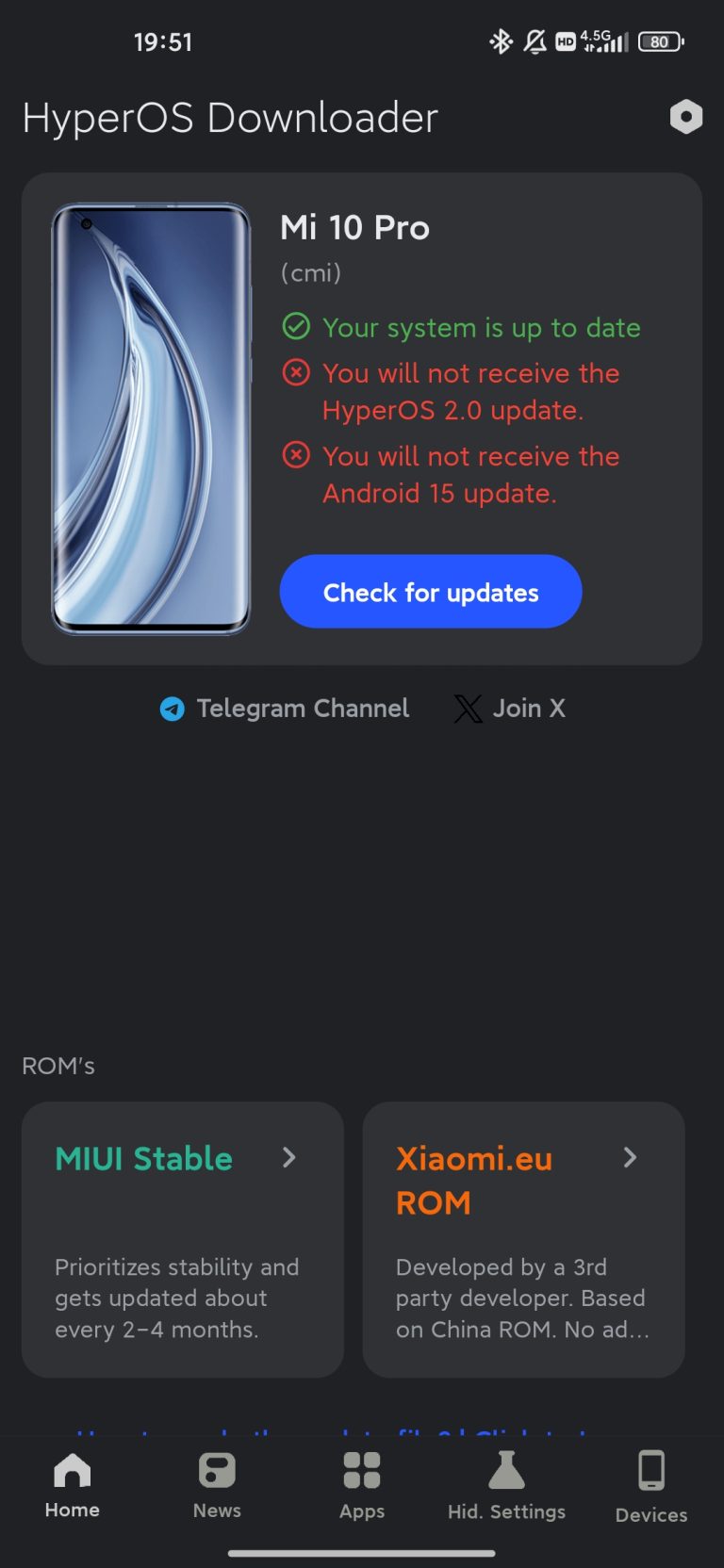
Task: Tap the battery indicator in the status bar
Action: click(x=660, y=41)
